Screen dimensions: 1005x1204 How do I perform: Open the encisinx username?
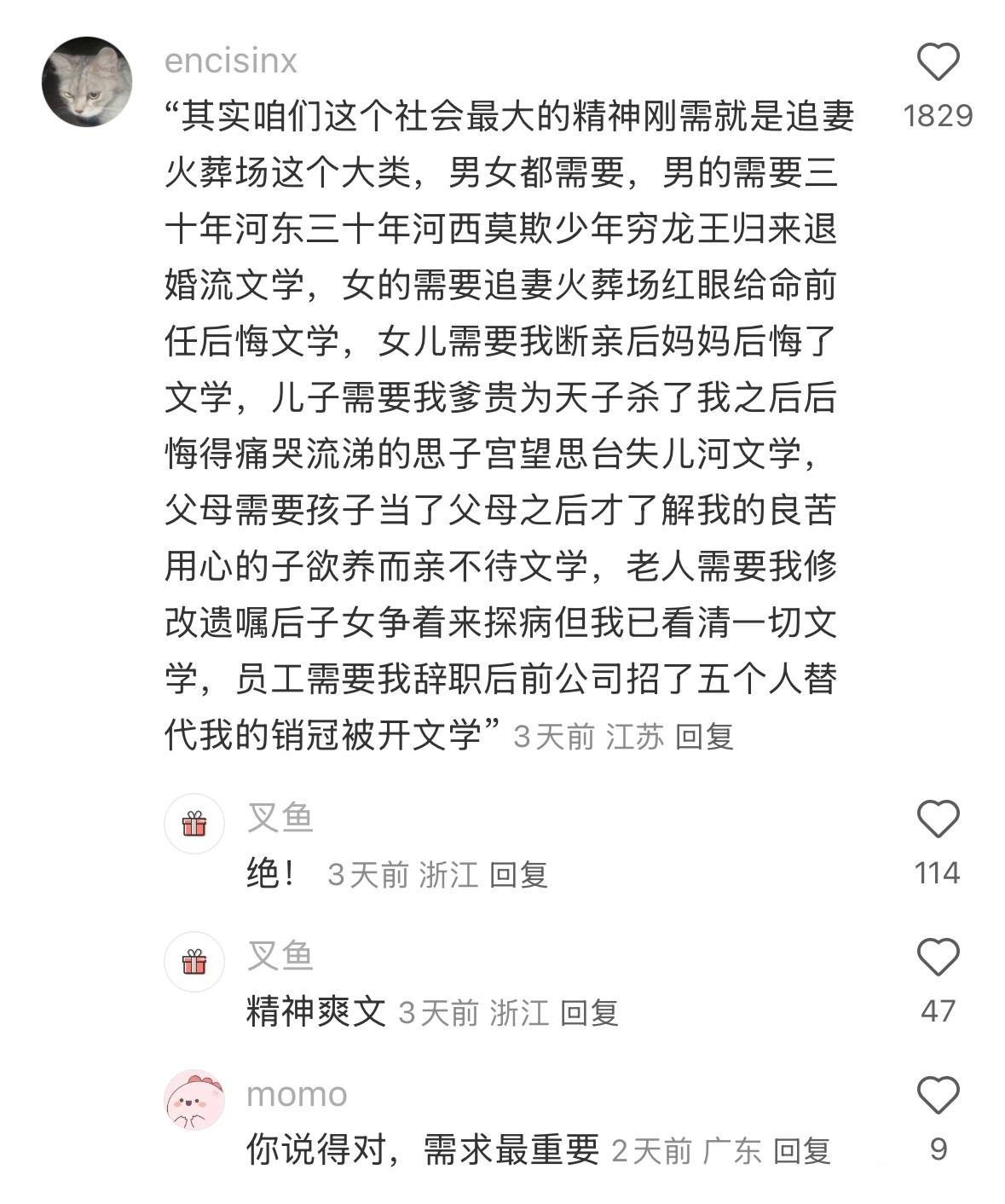[230, 61]
